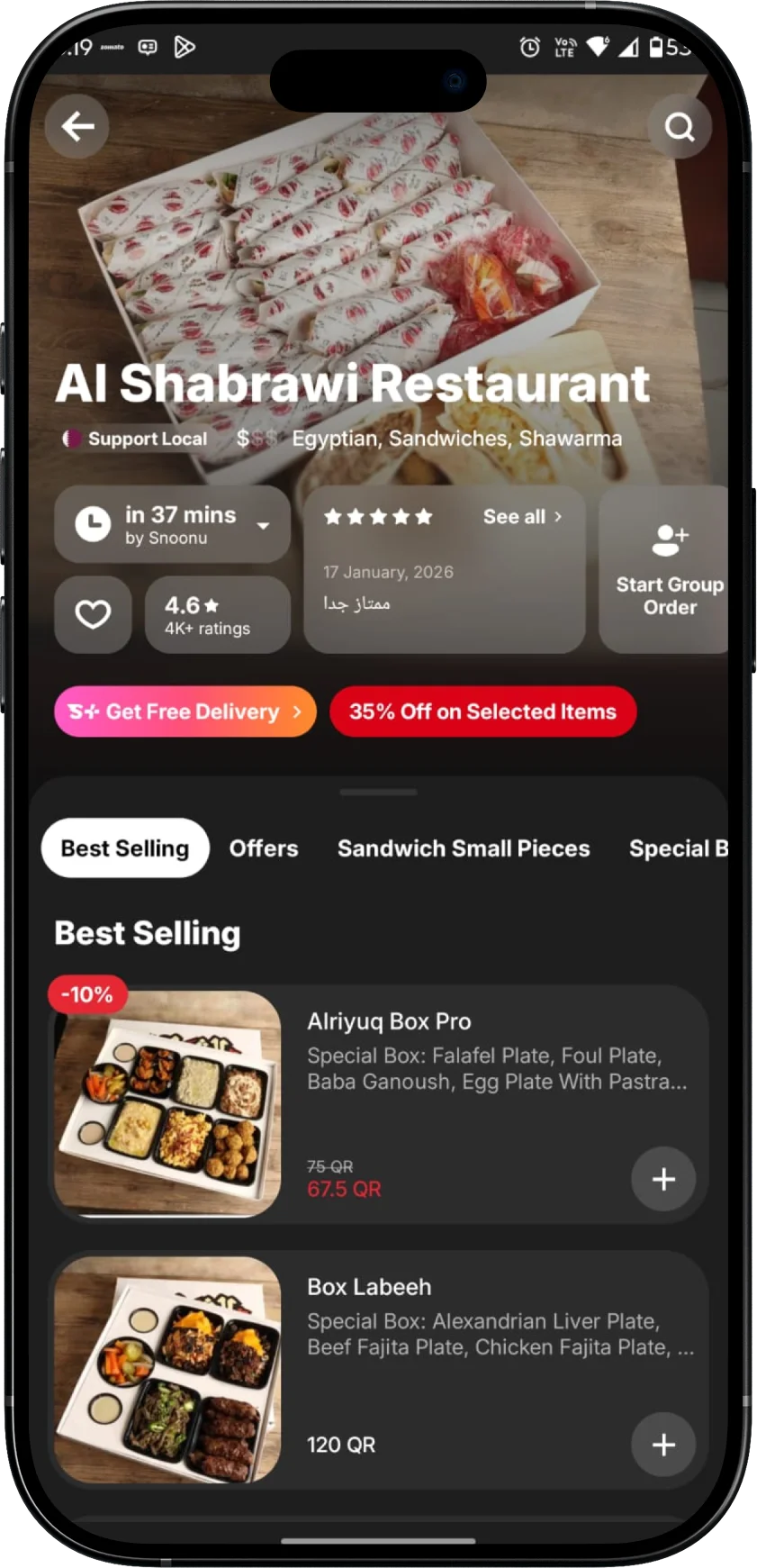Expand the delivery time dropdown
This screenshot has height=1568, width=757.
262,525
